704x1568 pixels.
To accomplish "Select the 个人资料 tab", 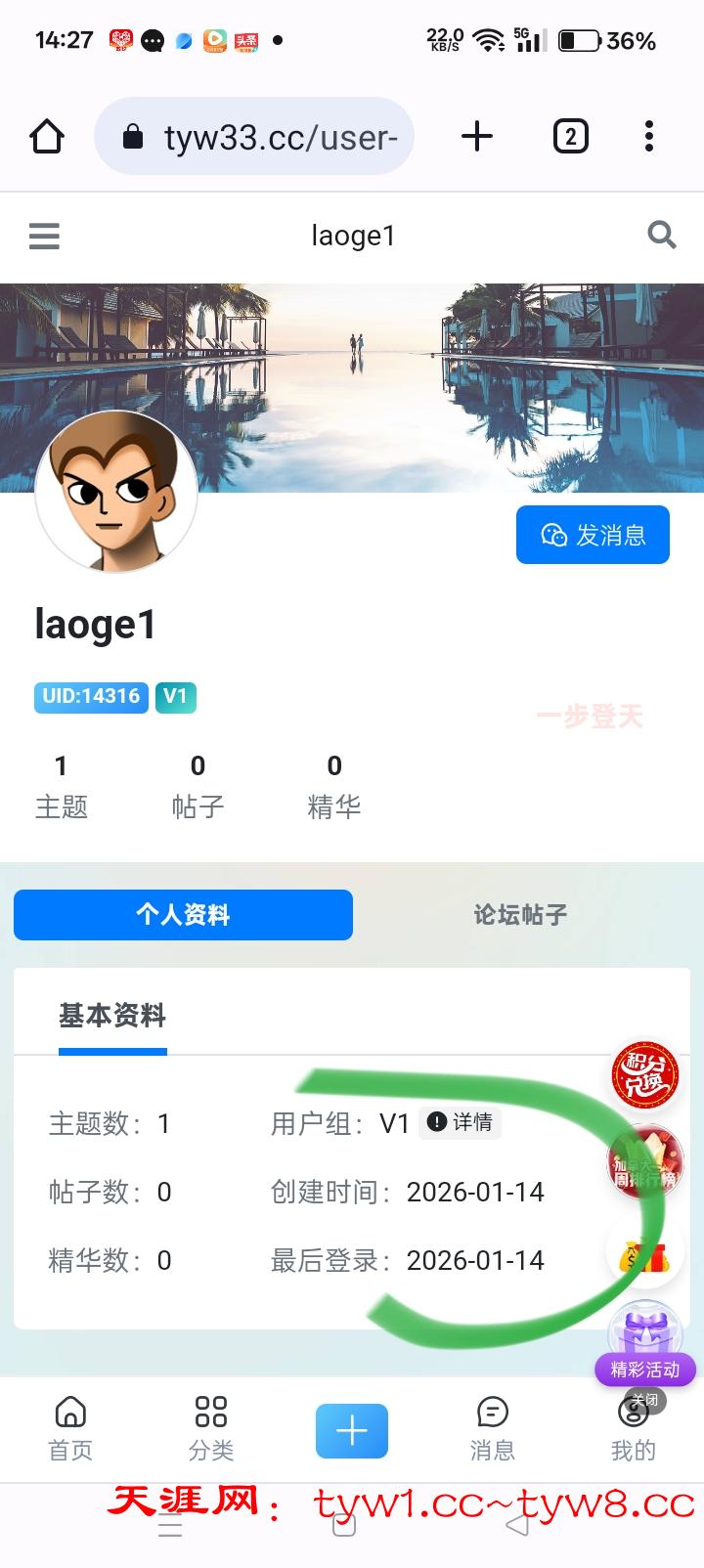I will tap(183, 915).
